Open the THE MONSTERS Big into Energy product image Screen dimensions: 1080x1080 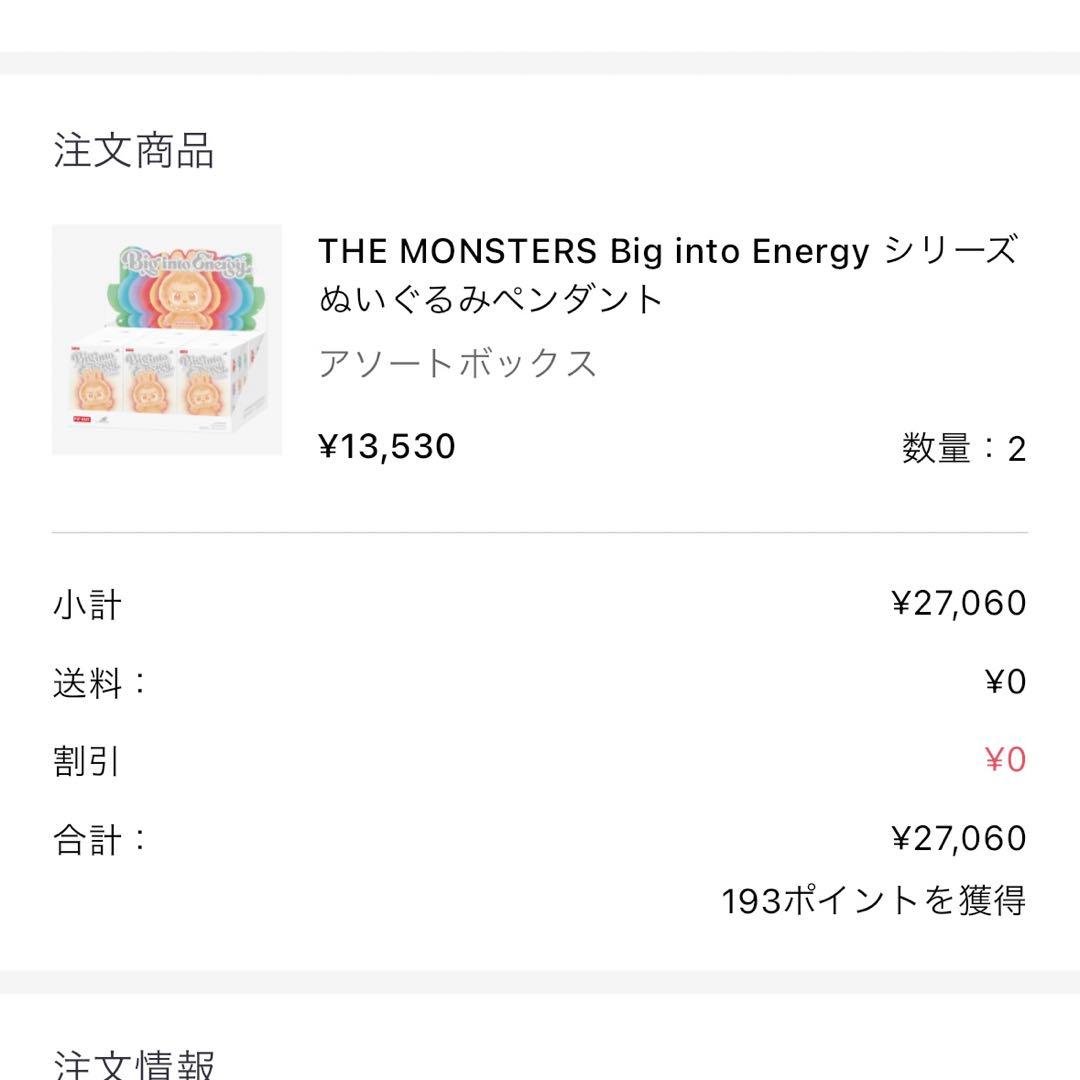(x=167, y=340)
